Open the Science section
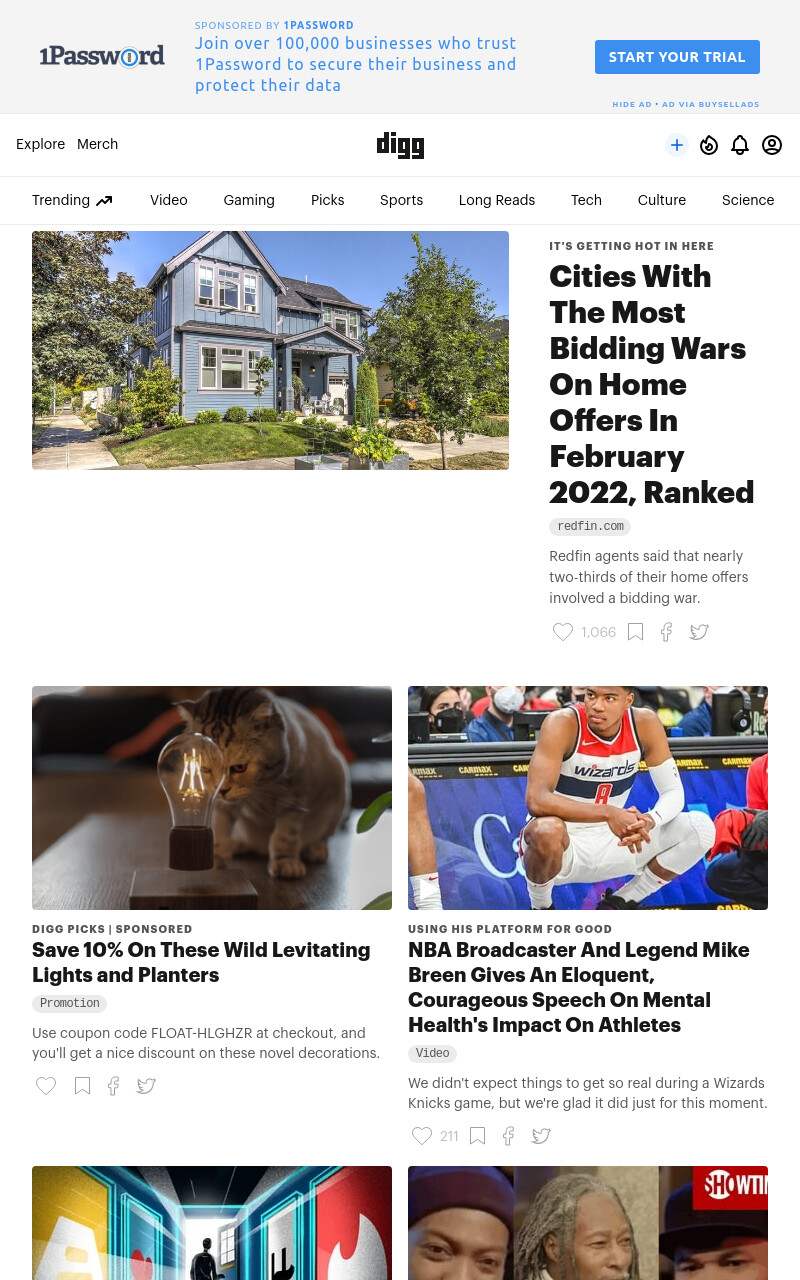 click(748, 200)
